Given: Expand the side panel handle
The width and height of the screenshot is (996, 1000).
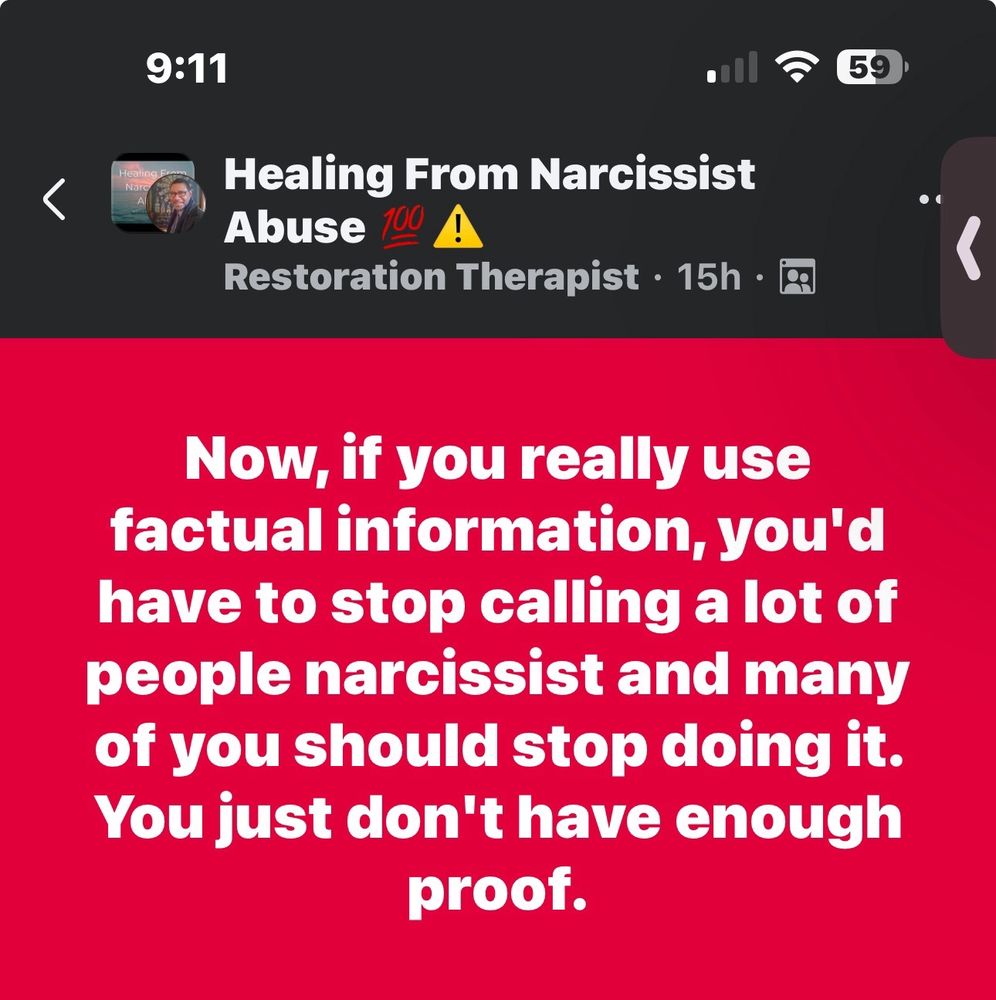Looking at the screenshot, I should (968, 248).
